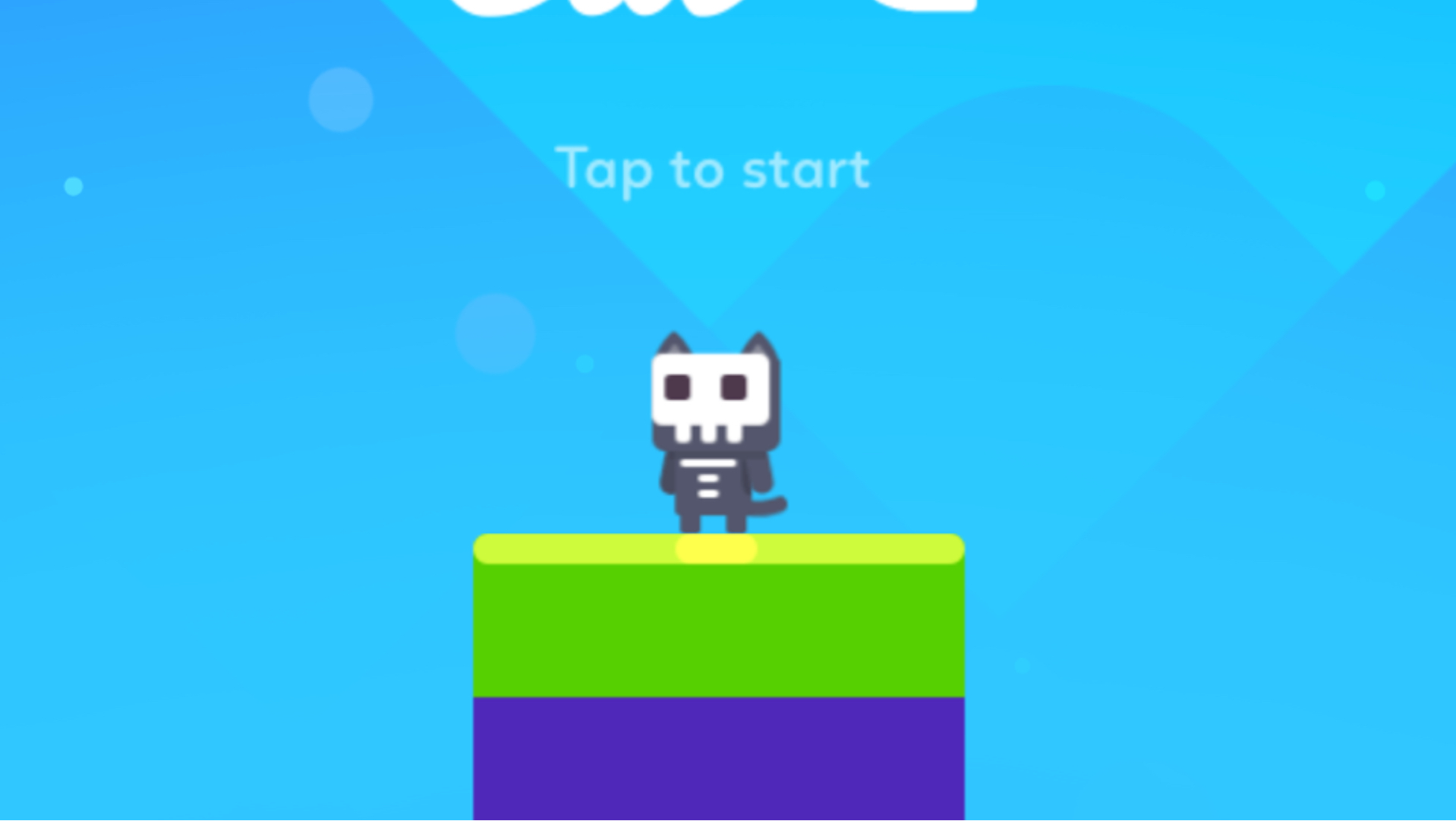Tap to start the game
The image size is (1456, 821).
click(x=712, y=169)
